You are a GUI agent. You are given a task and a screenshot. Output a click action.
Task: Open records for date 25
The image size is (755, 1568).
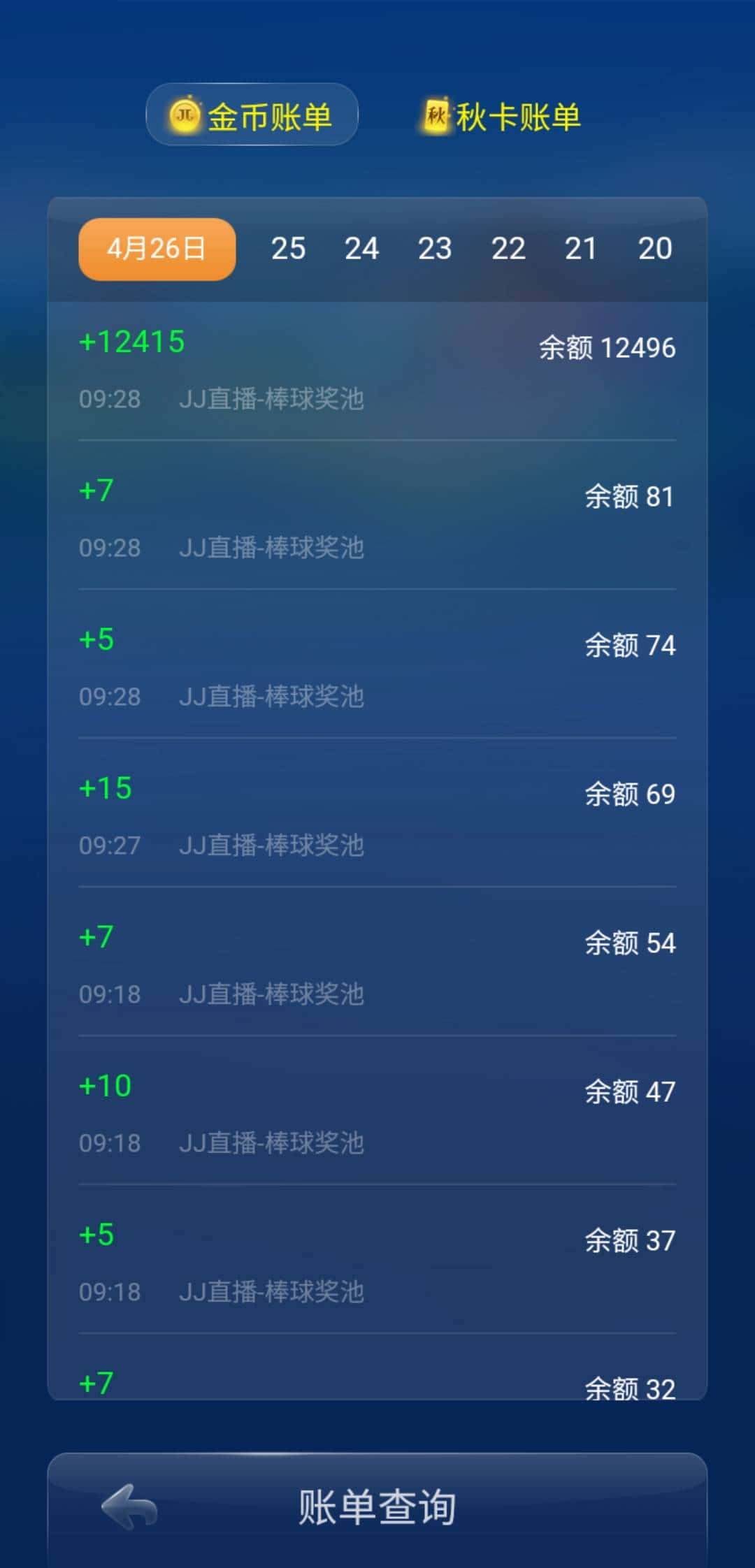click(x=289, y=248)
